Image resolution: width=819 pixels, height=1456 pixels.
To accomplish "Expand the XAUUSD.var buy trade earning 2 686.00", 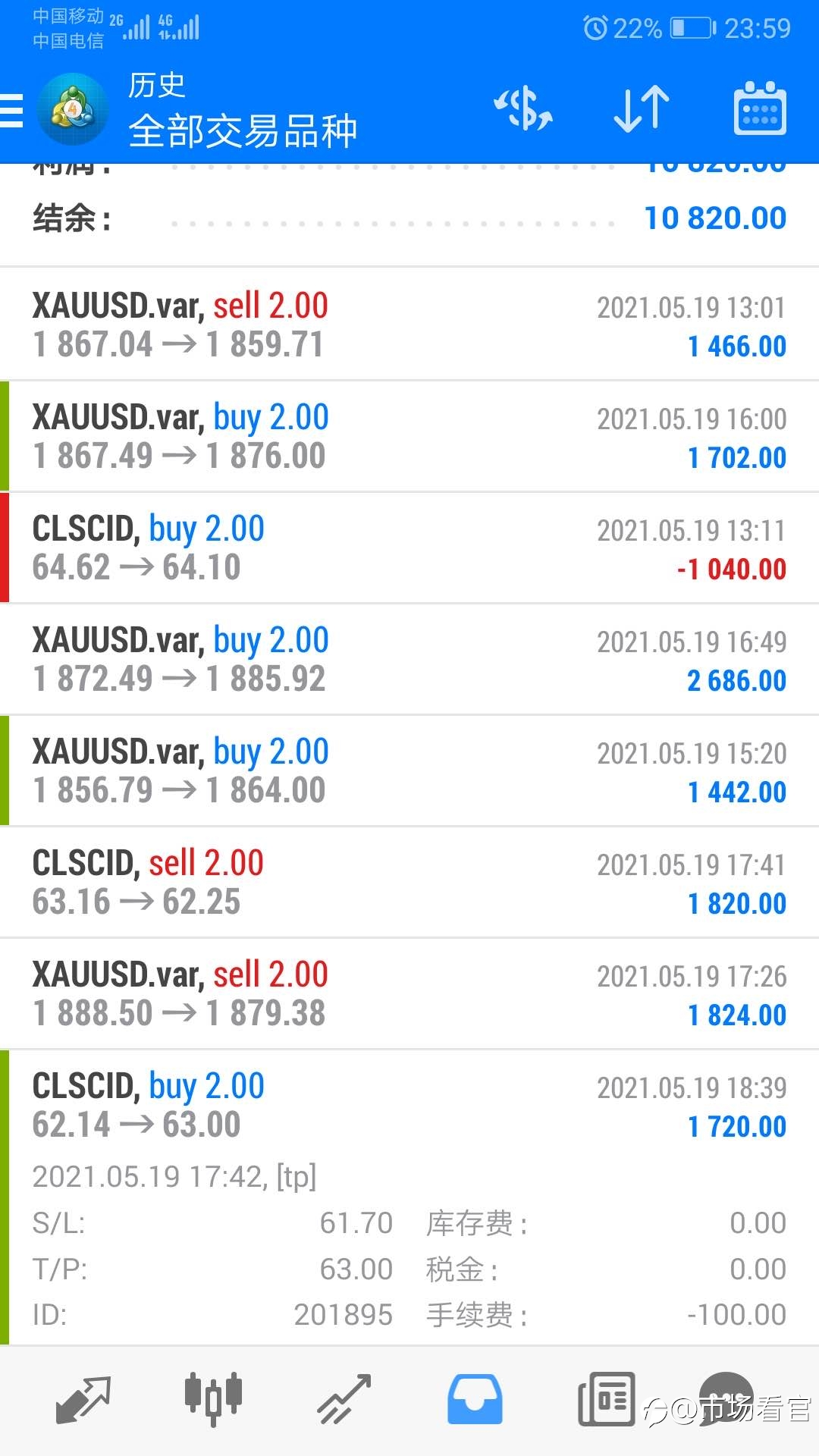I will pos(409,659).
